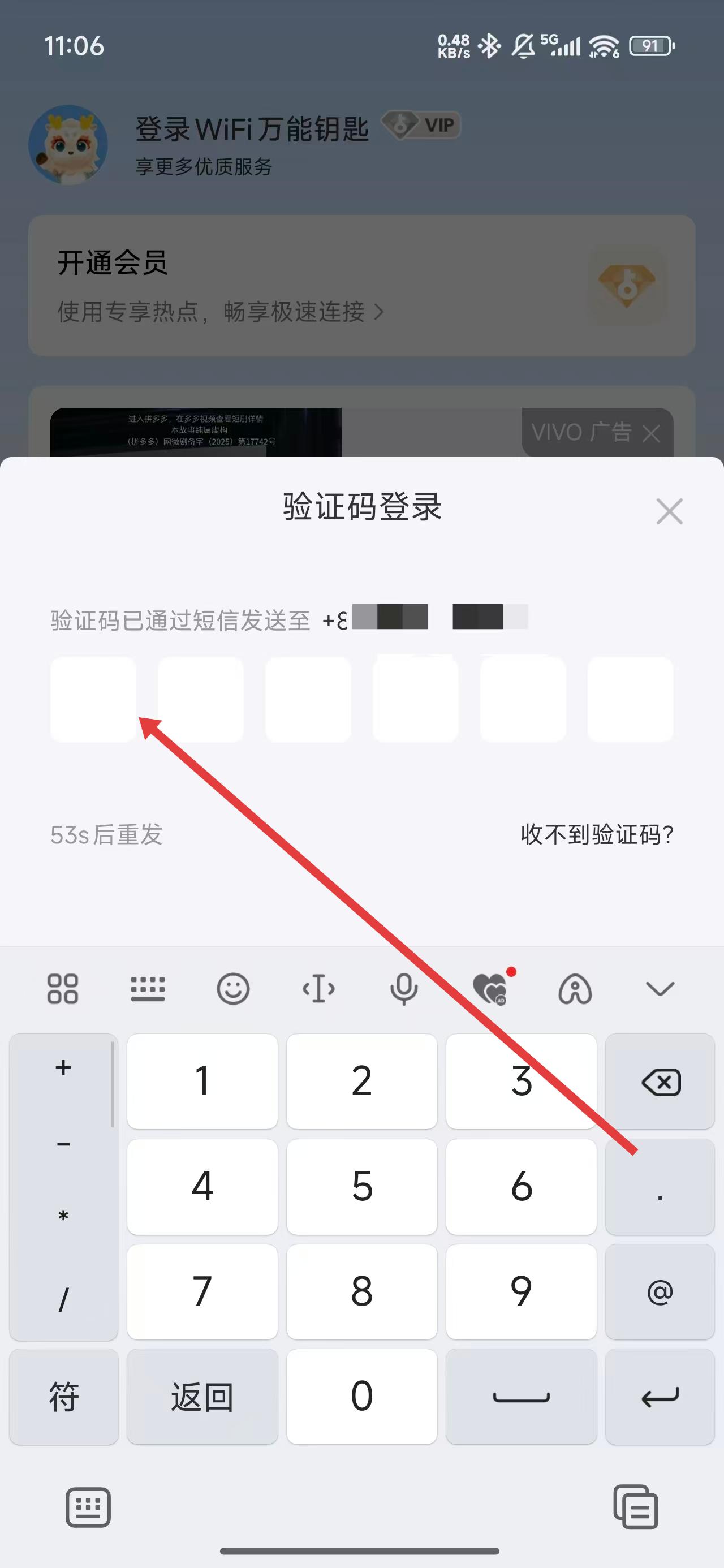This screenshot has width=724, height=1568.
Task: Type digit 1 on the keypad
Action: [202, 1081]
